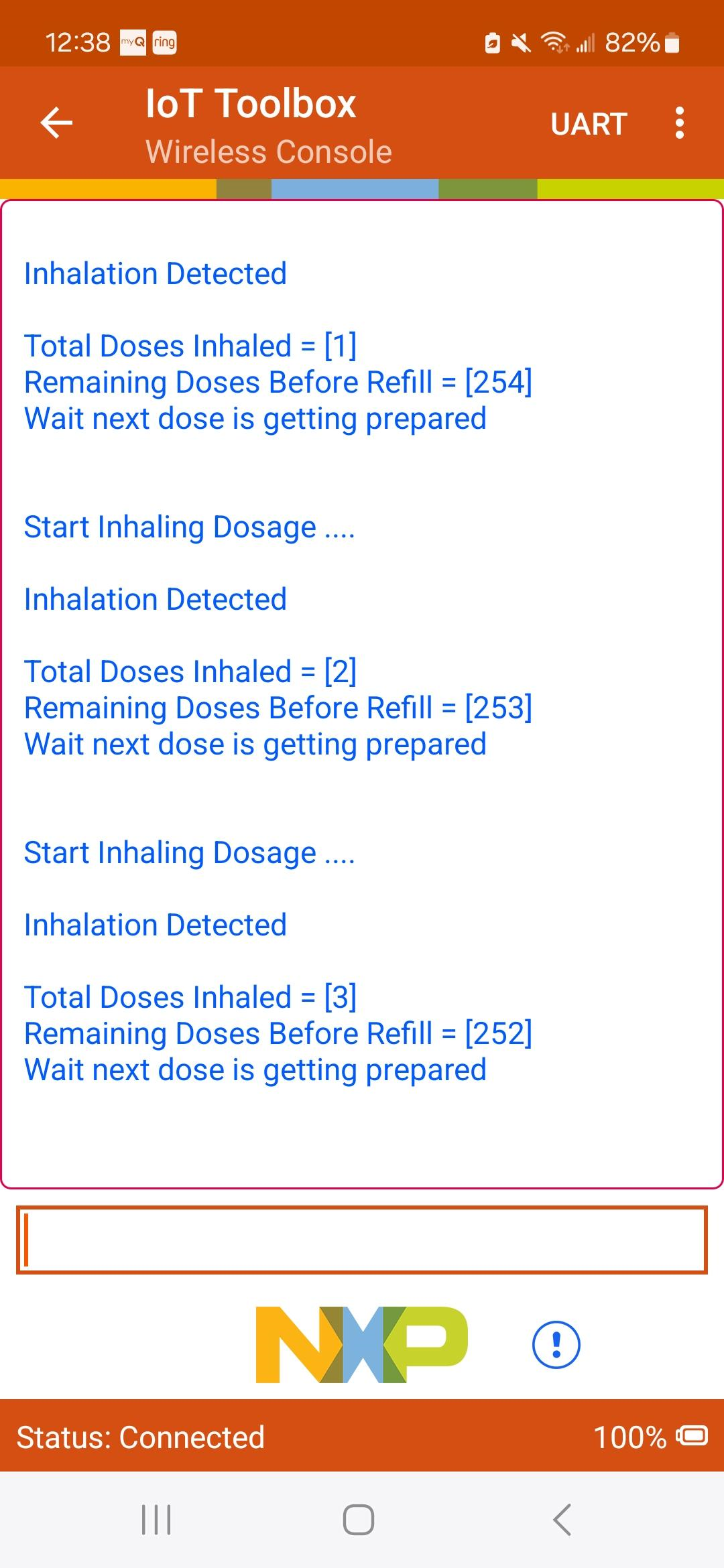Go back using the app bar arrow

(56, 123)
